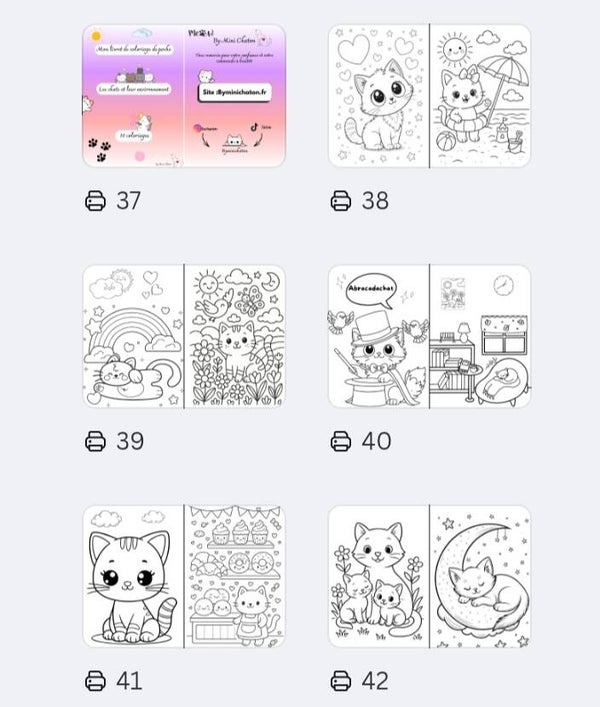Select page 41 with the big-eyed kitten
Viewport: 600px width, 707px height.
[184, 576]
